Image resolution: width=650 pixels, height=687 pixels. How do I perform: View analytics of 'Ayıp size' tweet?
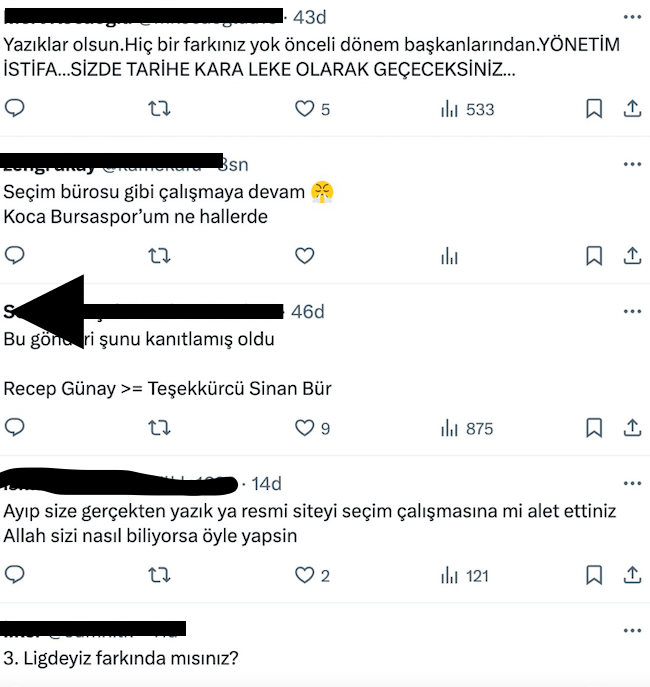click(449, 575)
